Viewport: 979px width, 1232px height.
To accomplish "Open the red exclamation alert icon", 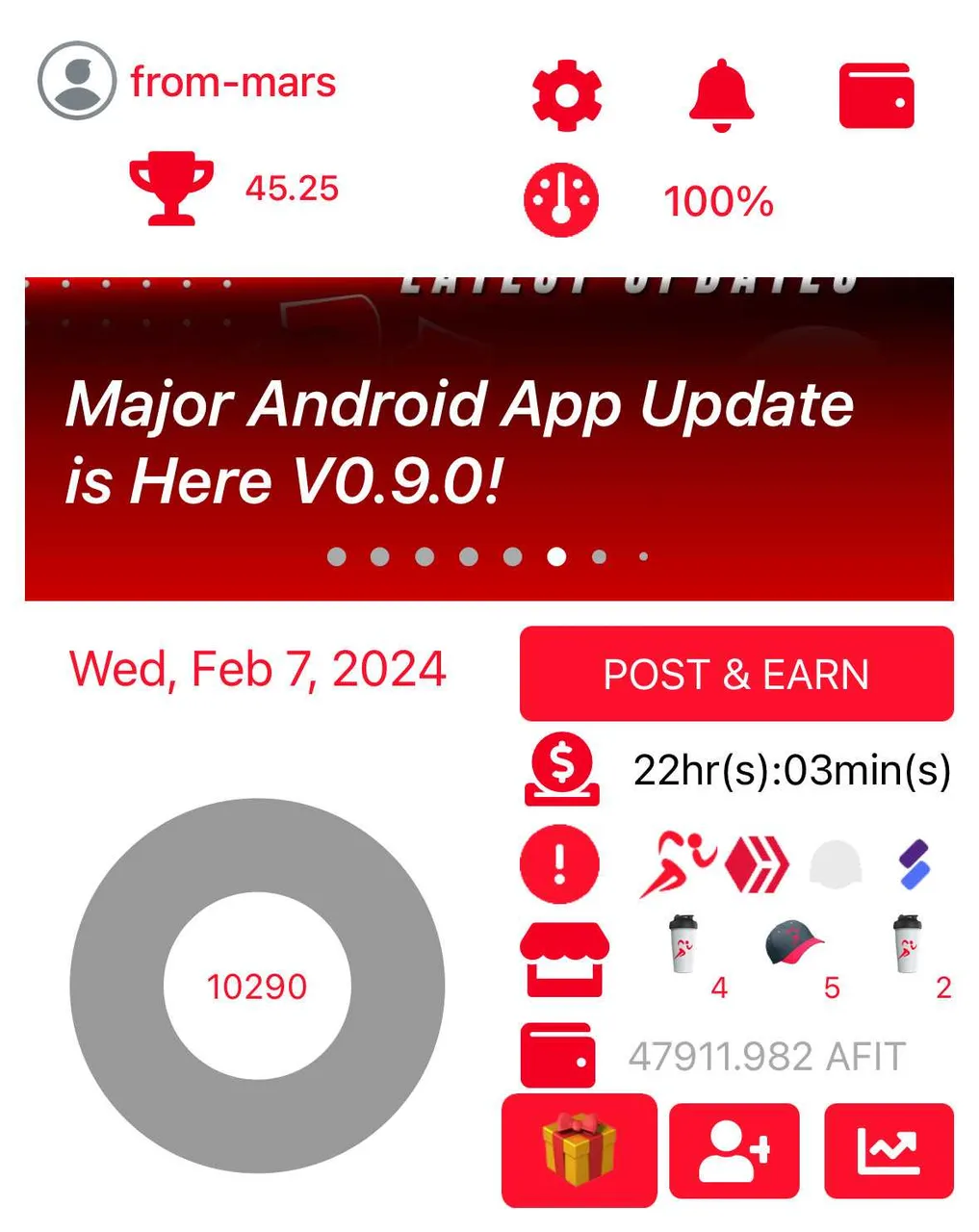I will coord(559,863).
